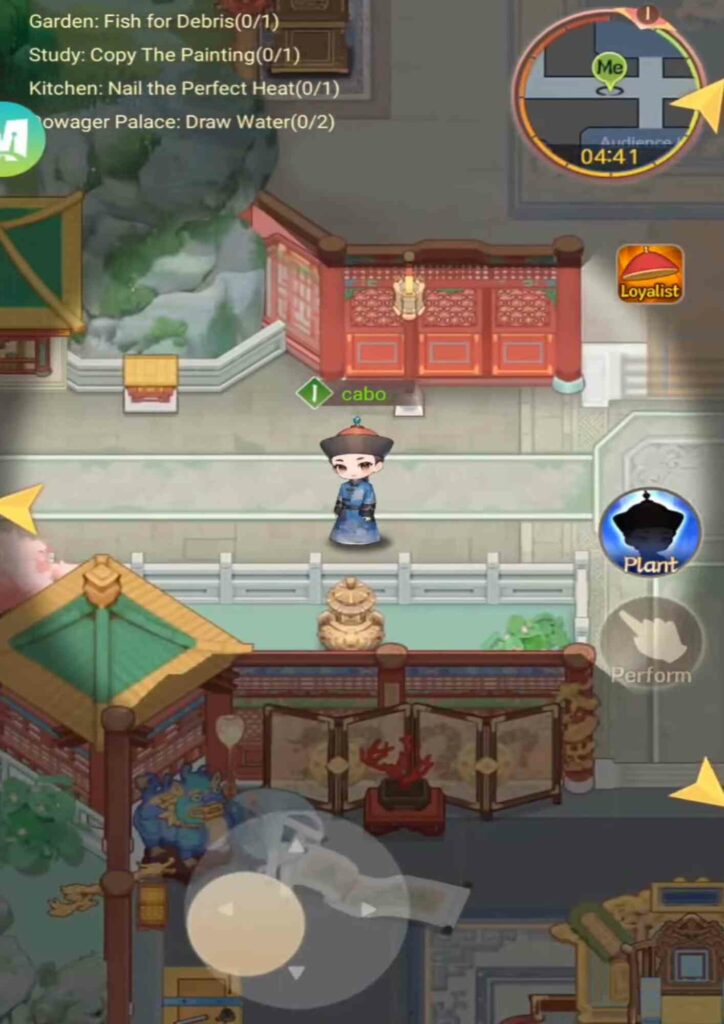This screenshot has height=1024, width=724.
Task: Tap the Study: Copy The Painting task
Action: coord(164,55)
